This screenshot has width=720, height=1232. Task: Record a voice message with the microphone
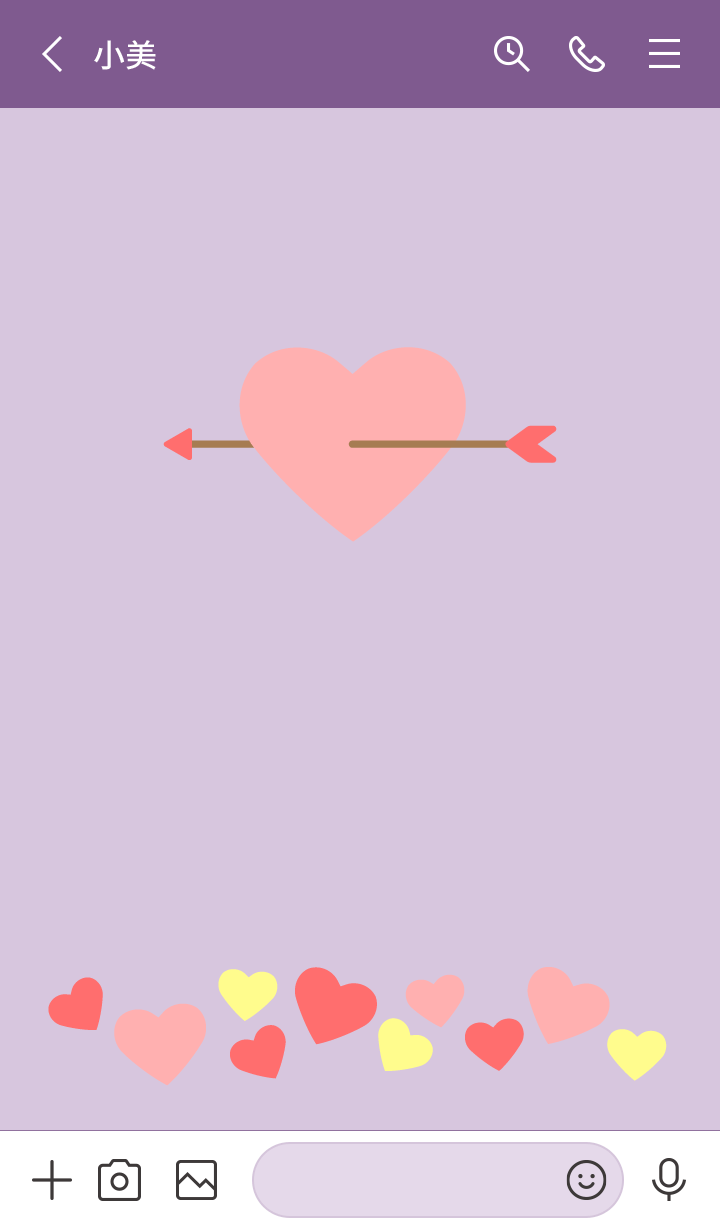(x=668, y=1180)
